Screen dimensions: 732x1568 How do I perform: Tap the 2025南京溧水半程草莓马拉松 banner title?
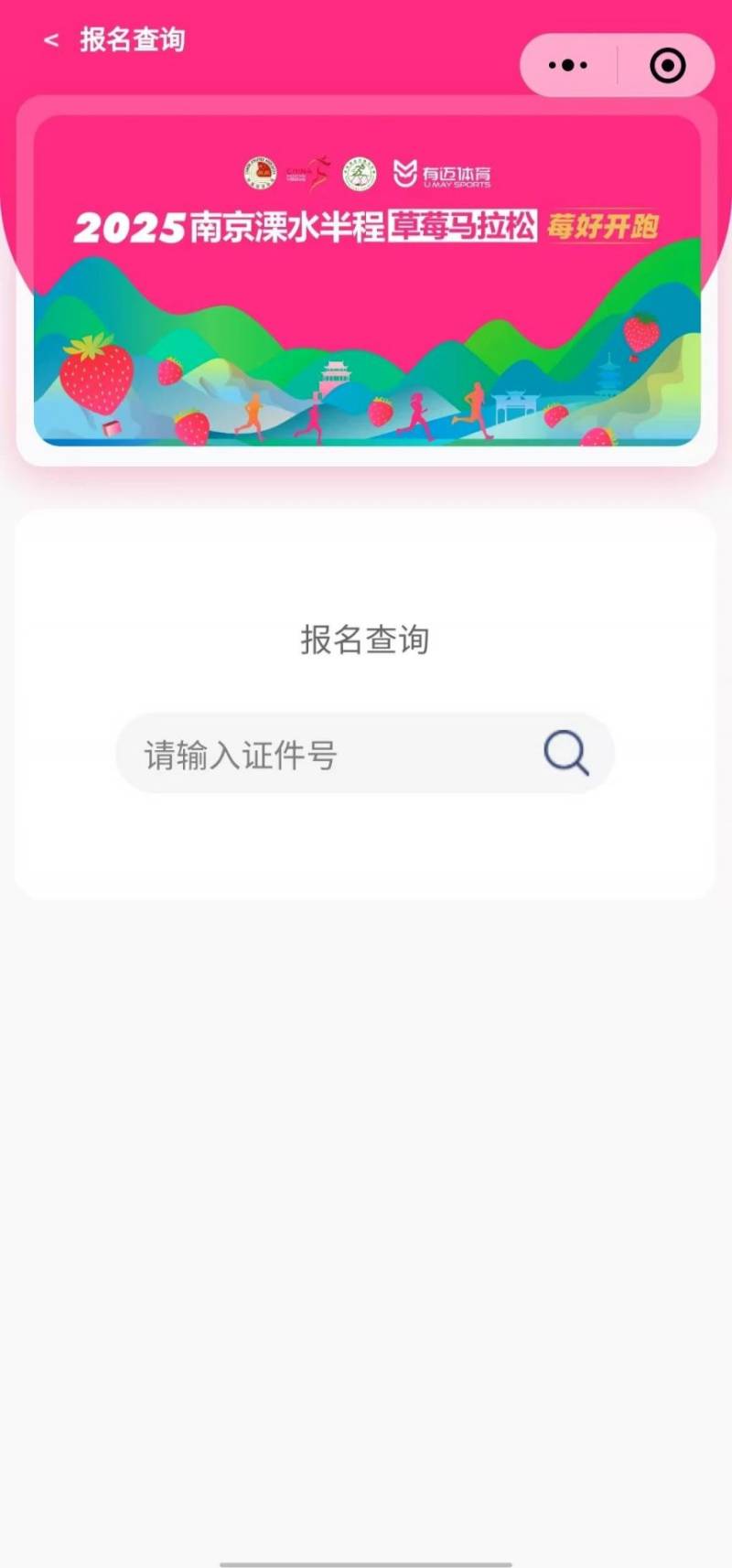[x=308, y=226]
